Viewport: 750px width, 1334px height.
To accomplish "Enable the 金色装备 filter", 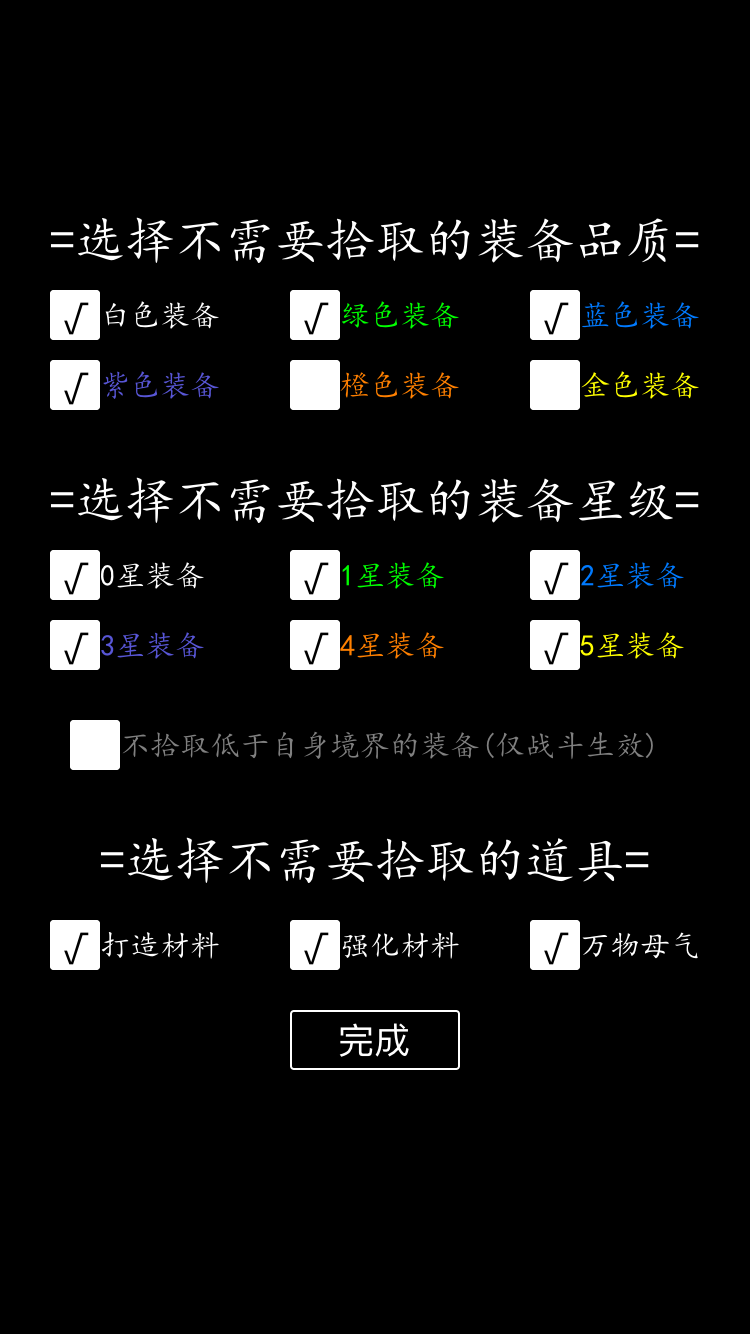I will tap(555, 385).
